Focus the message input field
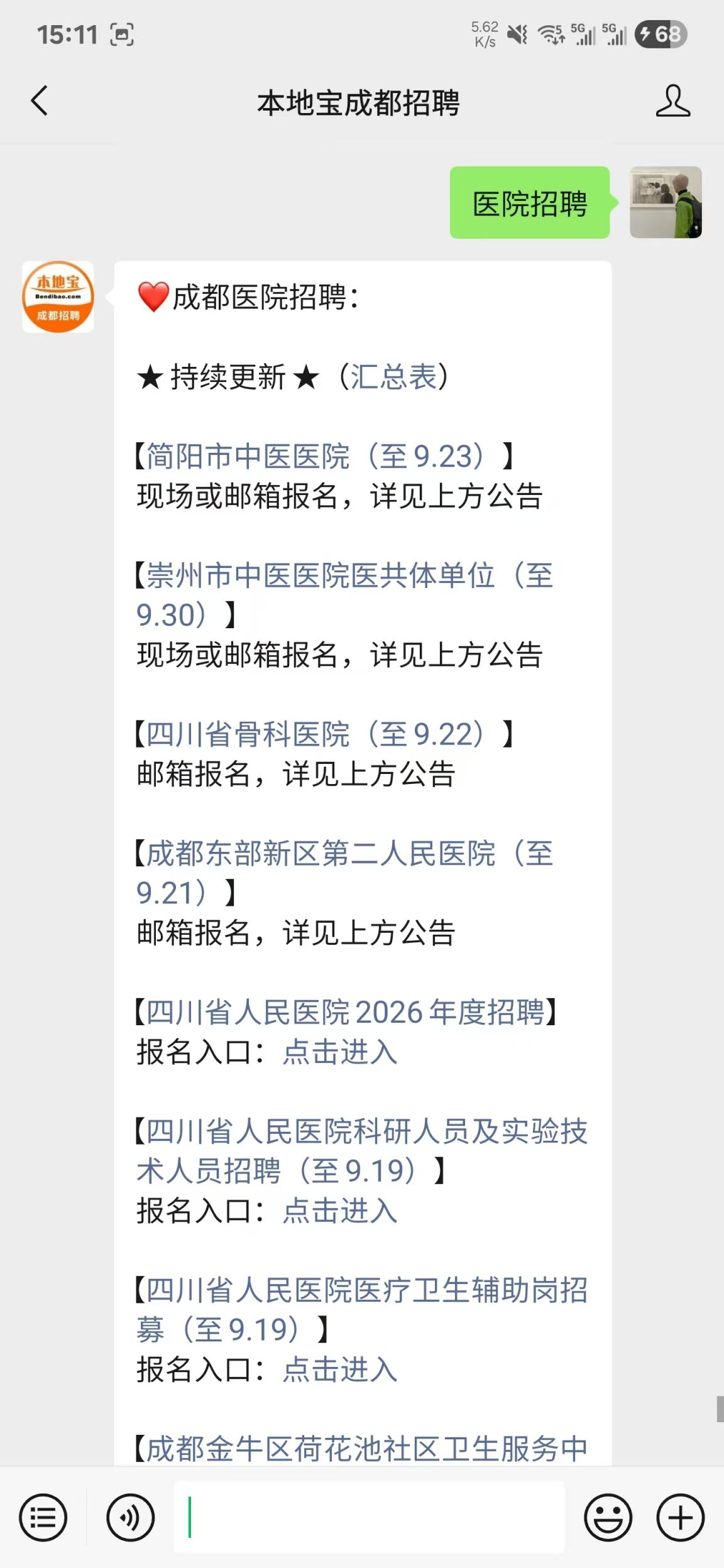 pyautogui.click(x=369, y=1518)
